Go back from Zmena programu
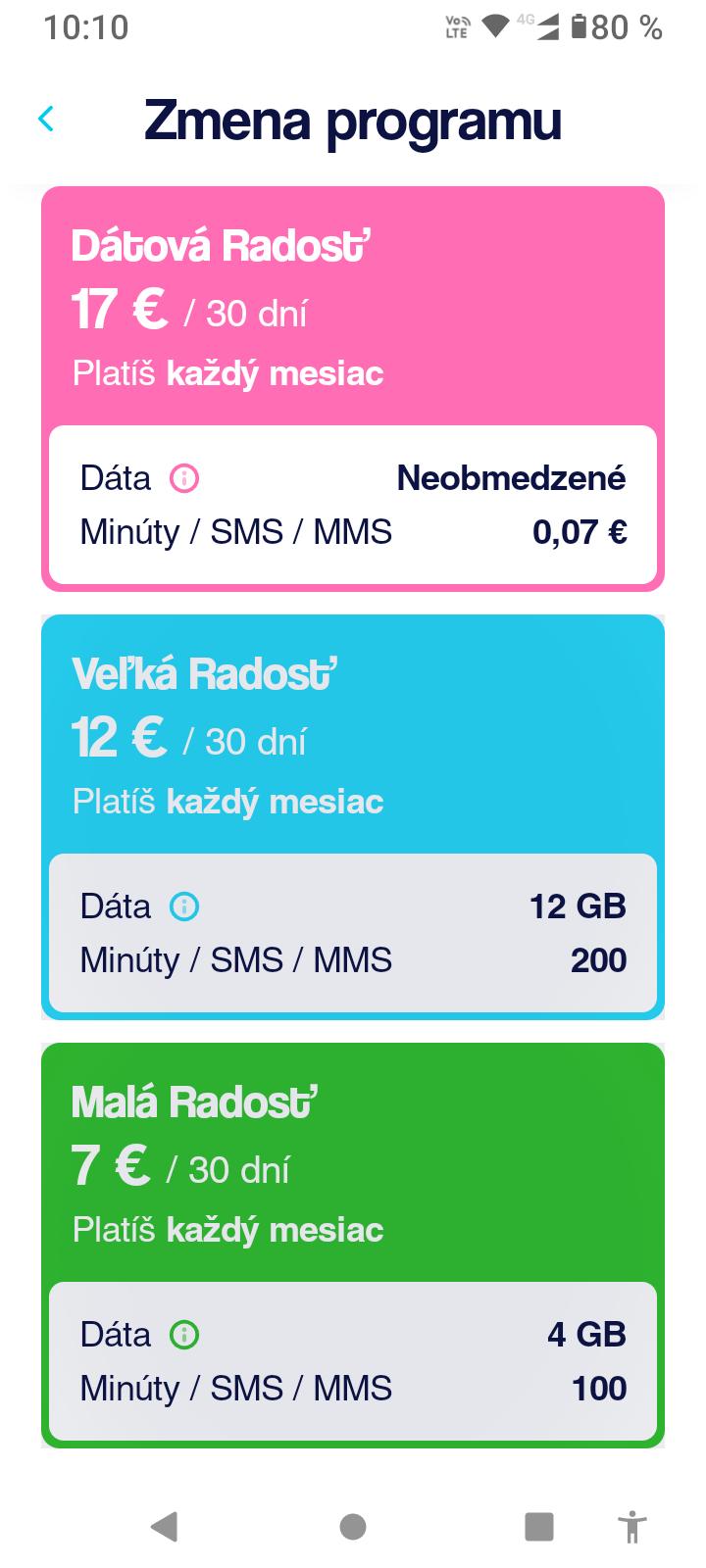Image resolution: width=706 pixels, height=1568 pixels. [46, 119]
